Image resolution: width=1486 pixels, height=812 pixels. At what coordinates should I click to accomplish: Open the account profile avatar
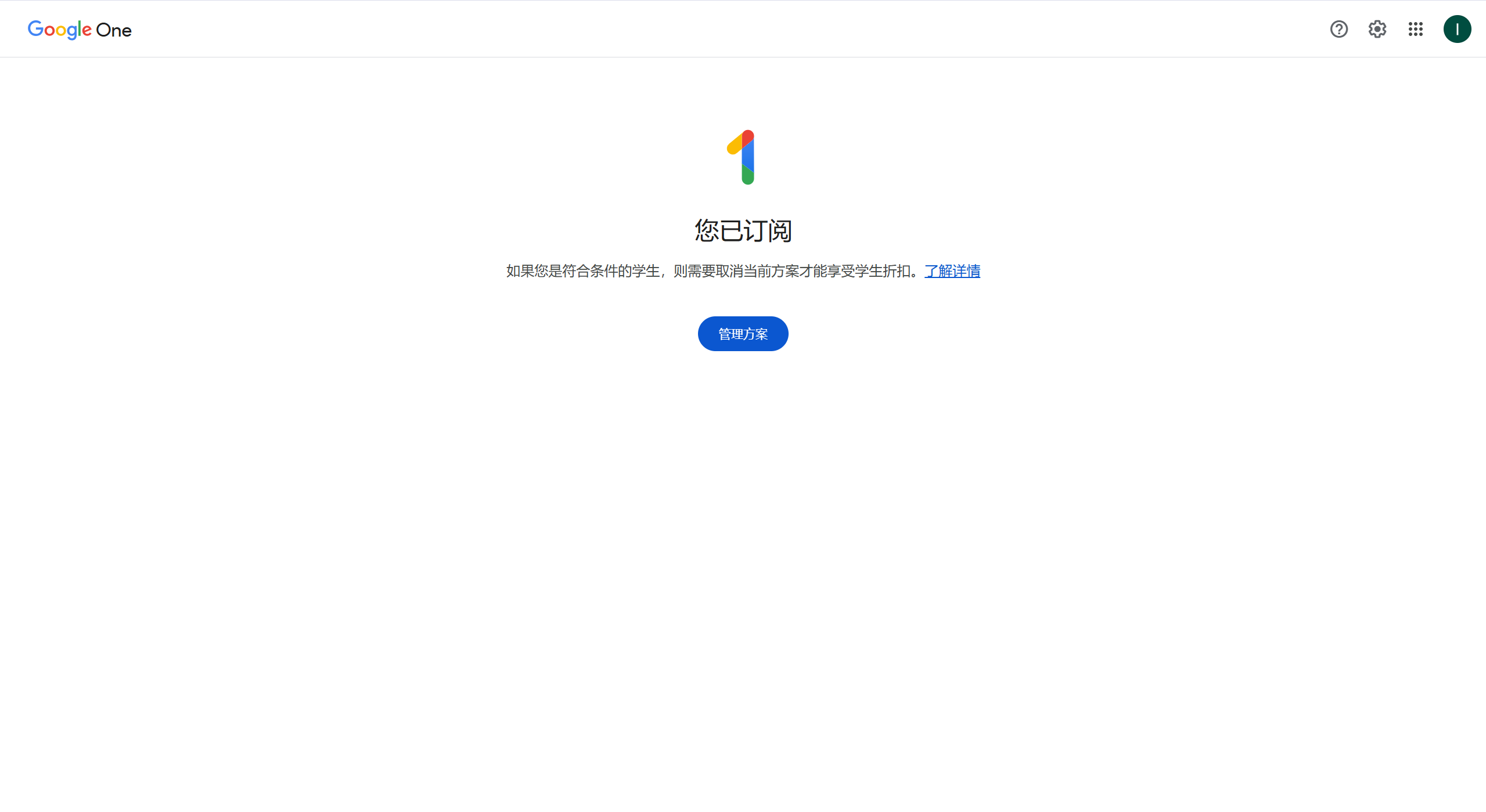coord(1457,29)
